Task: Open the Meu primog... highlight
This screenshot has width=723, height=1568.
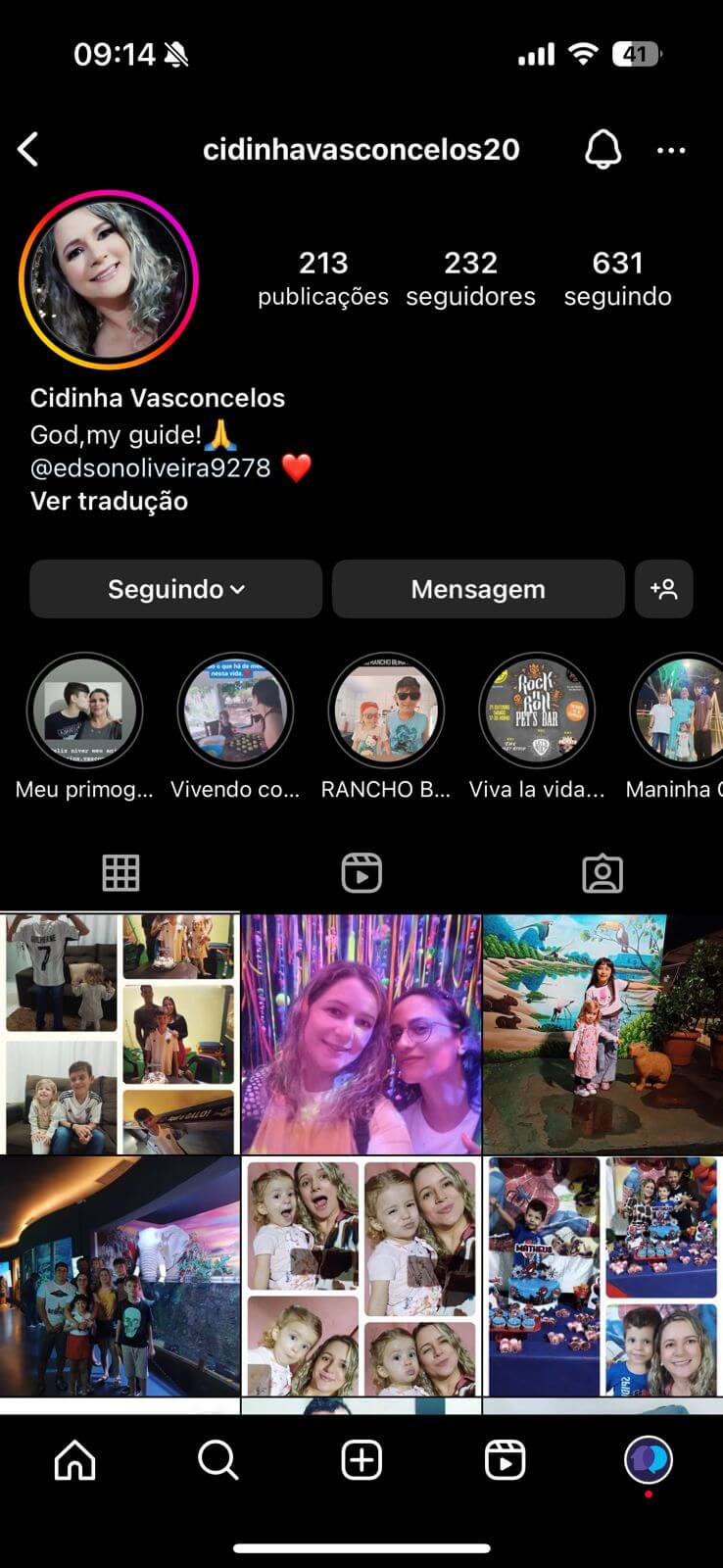Action: [84, 711]
